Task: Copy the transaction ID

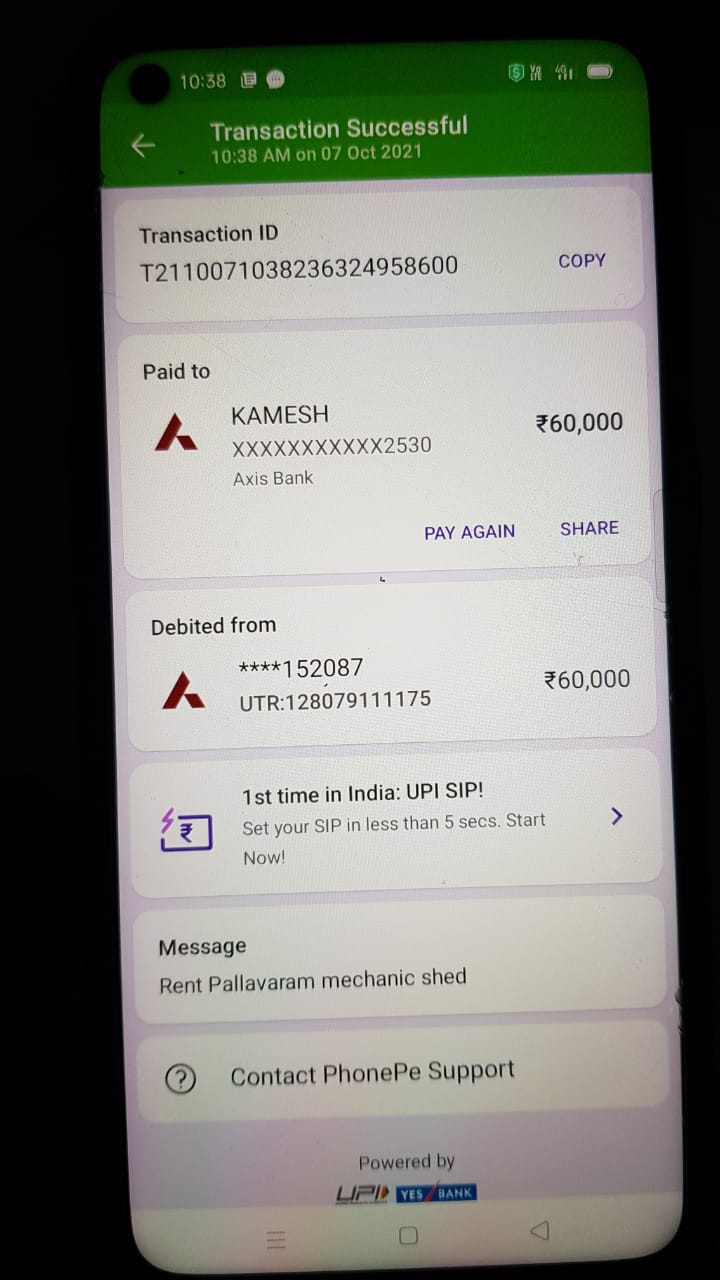Action: pos(582,261)
